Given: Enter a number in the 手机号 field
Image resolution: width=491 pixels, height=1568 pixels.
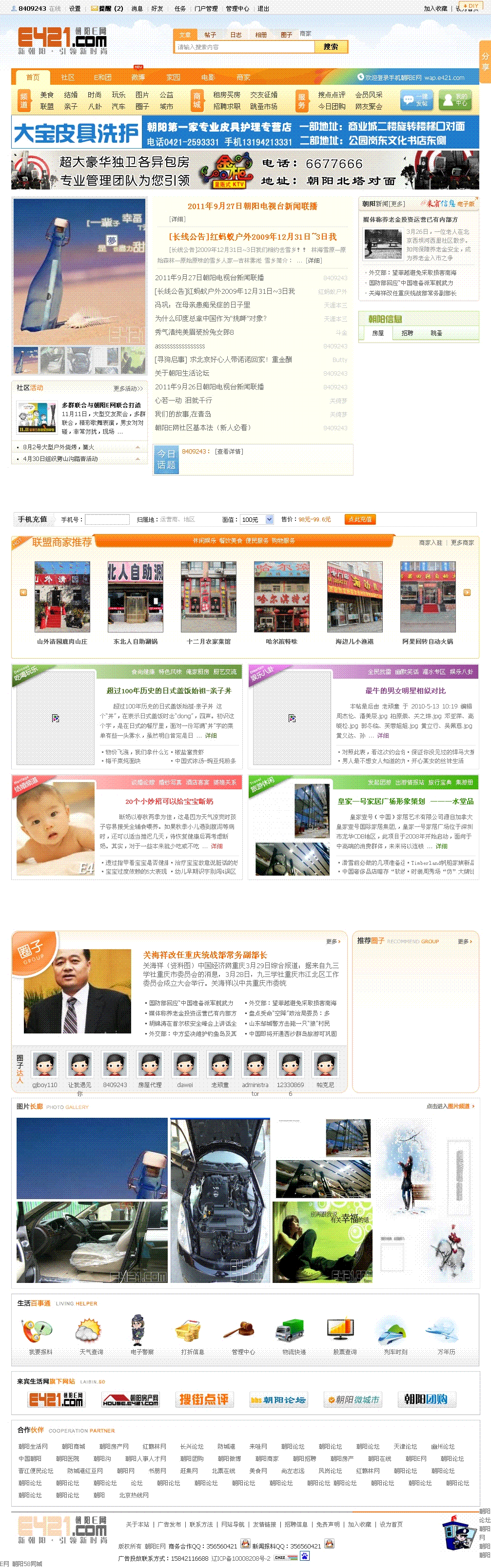Looking at the screenshot, I should pyautogui.click(x=107, y=519).
